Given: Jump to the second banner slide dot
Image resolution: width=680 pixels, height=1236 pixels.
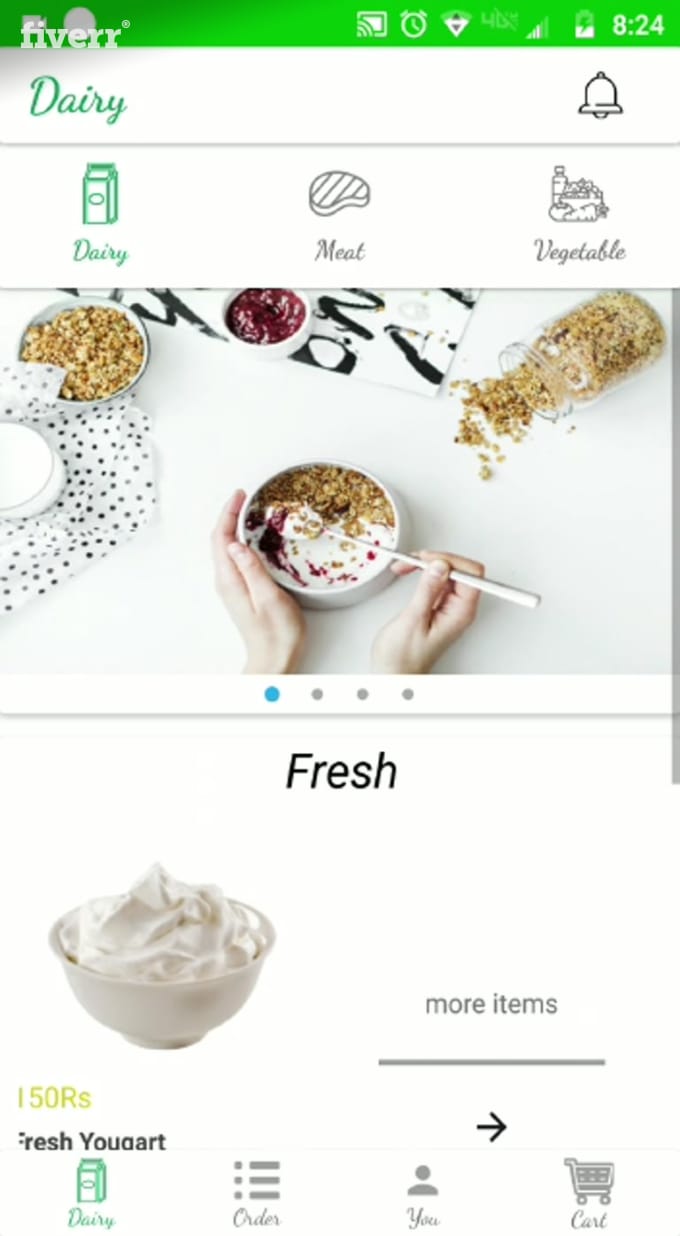Looking at the screenshot, I should 317,694.
